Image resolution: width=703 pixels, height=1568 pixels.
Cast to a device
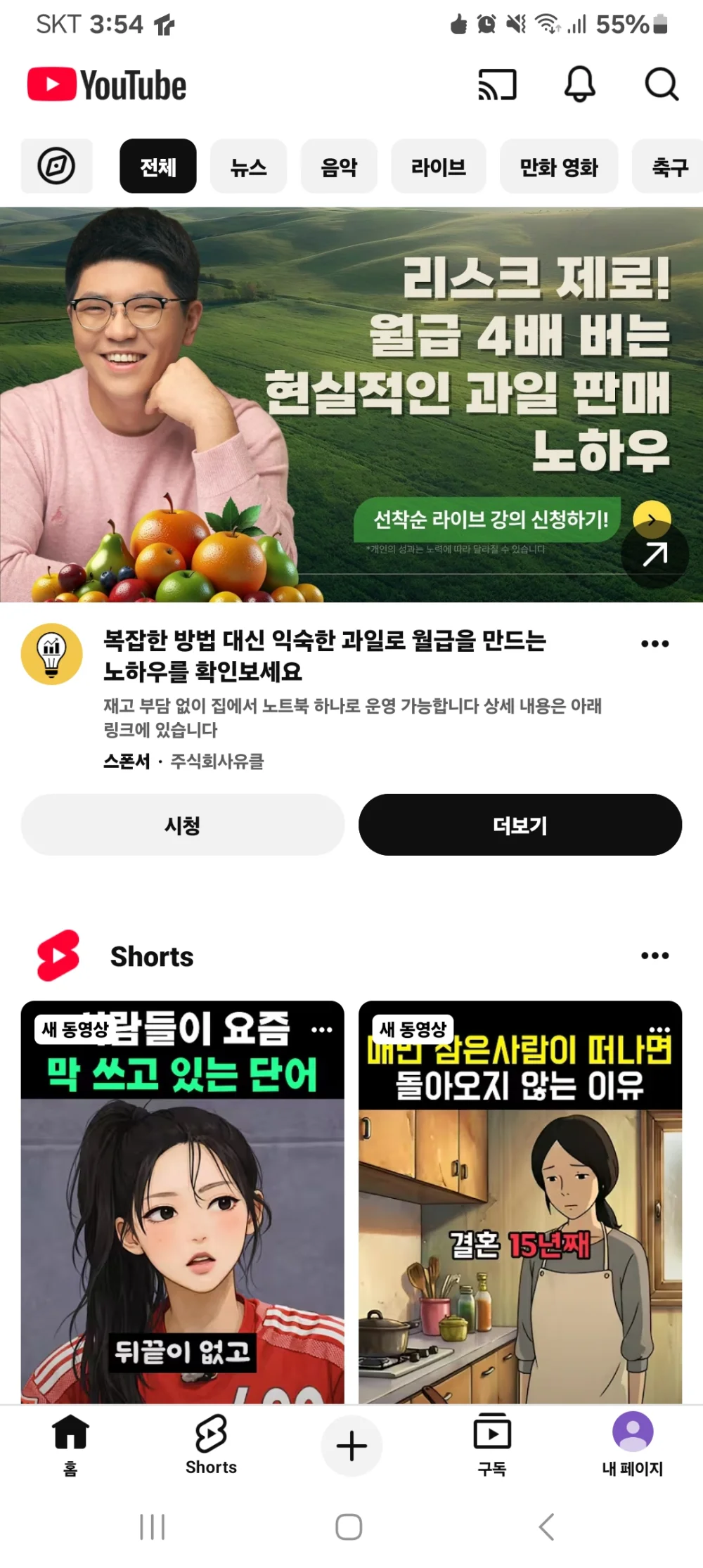tap(497, 85)
